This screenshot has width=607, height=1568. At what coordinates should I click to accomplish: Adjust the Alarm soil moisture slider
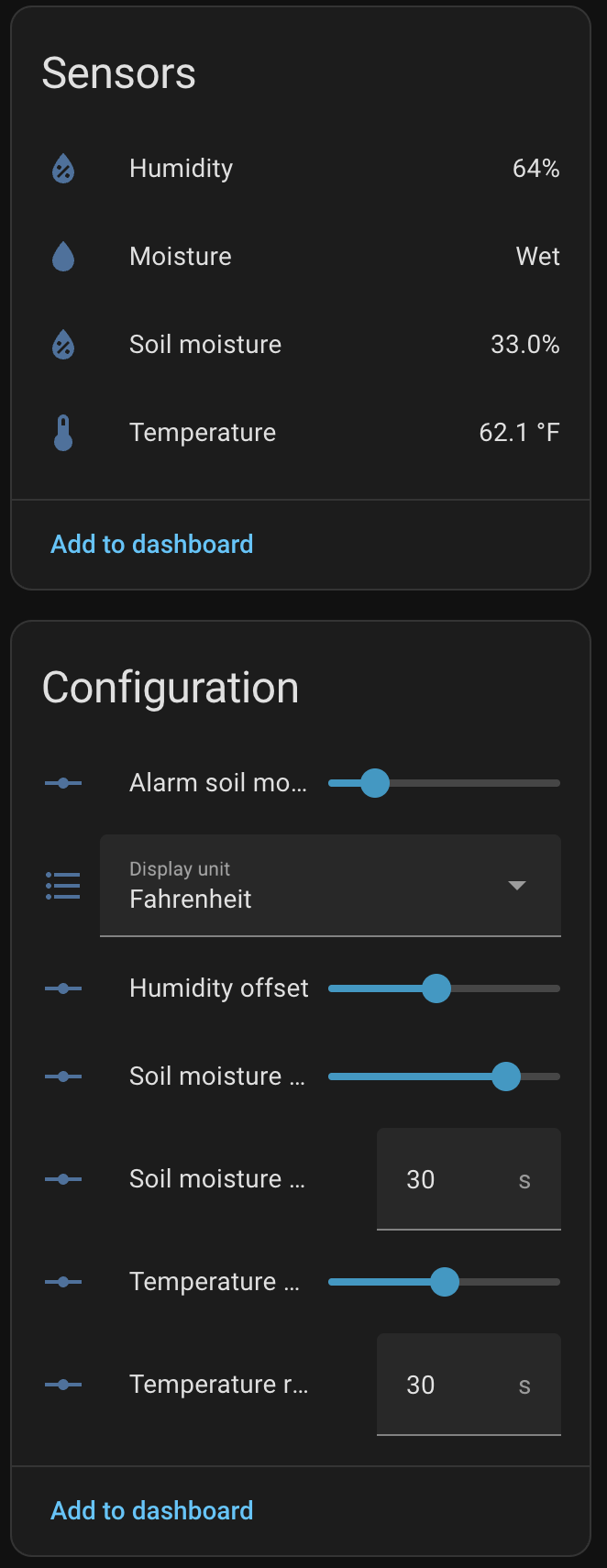pos(375,783)
